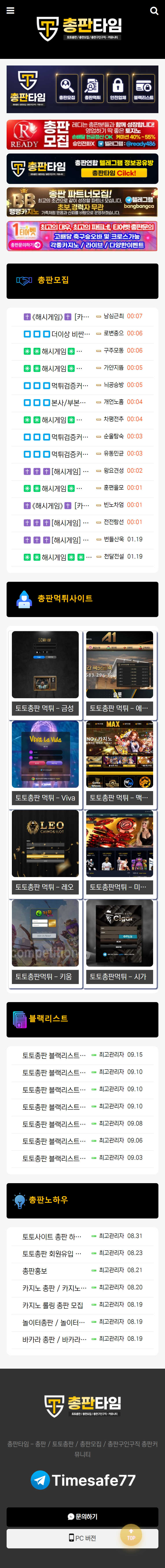Open the READY 총판모집 banner
165x1568 pixels.
82,135
